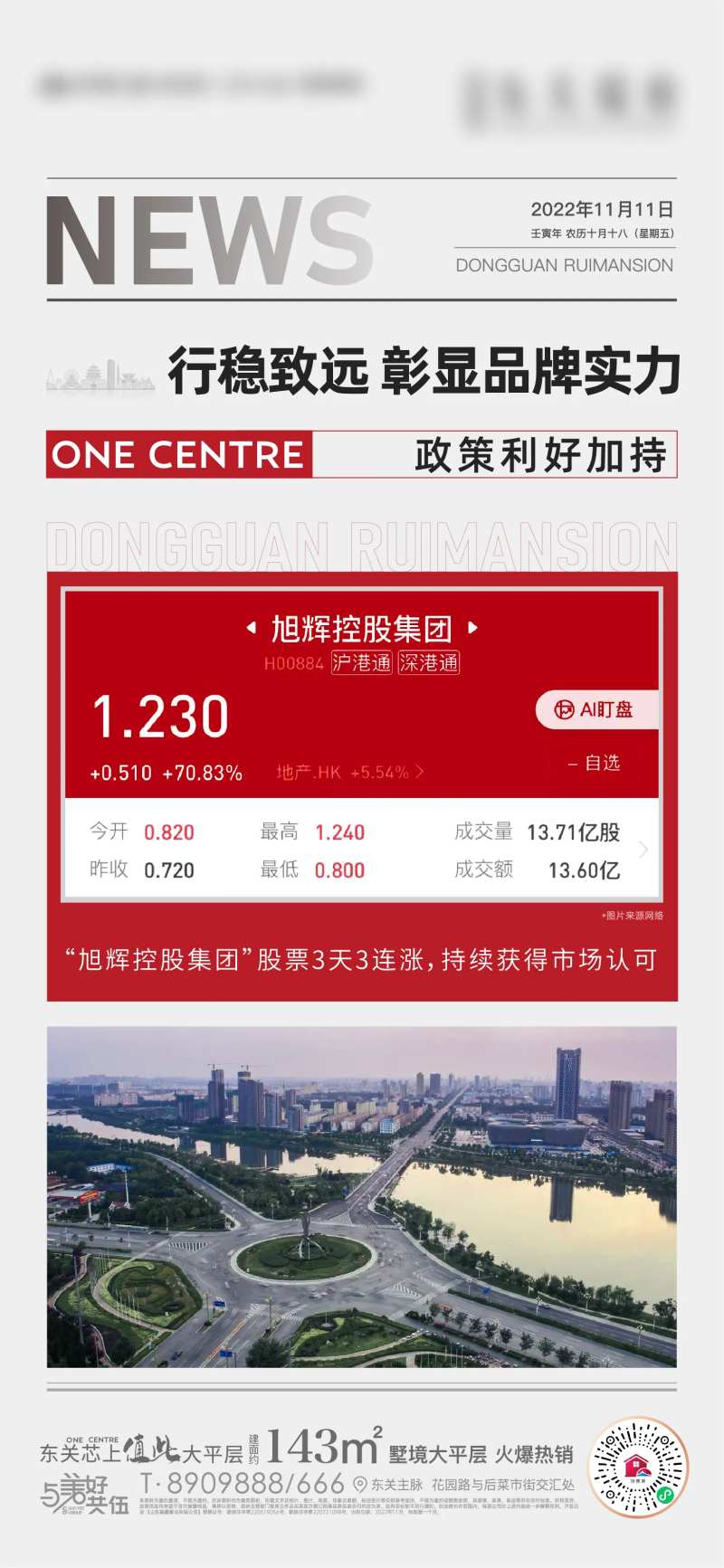Select the stock title 旭辉控股集团
The width and height of the screenshot is (724, 1568).
point(362,626)
